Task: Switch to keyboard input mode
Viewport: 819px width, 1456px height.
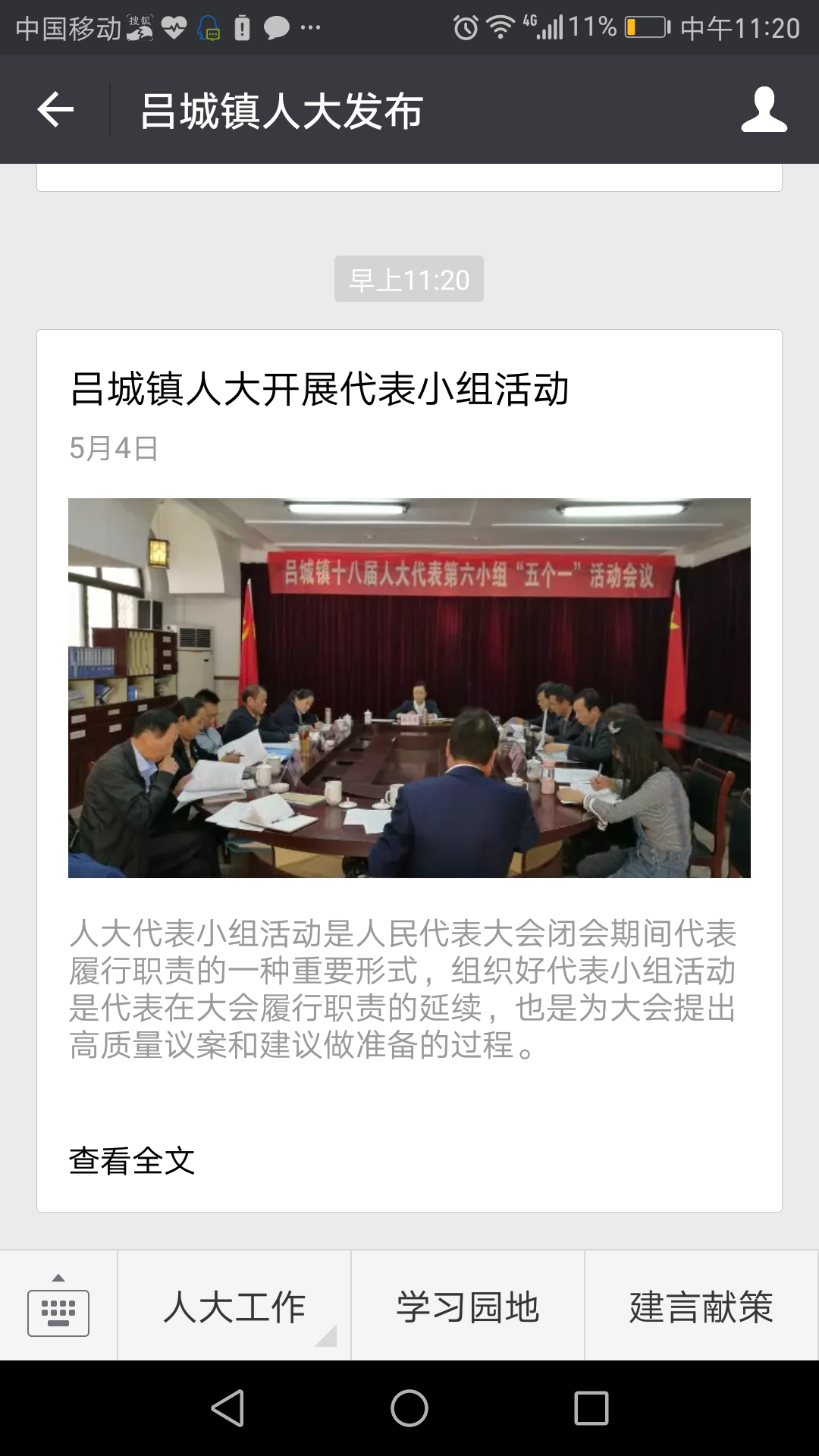Action: [58, 1306]
